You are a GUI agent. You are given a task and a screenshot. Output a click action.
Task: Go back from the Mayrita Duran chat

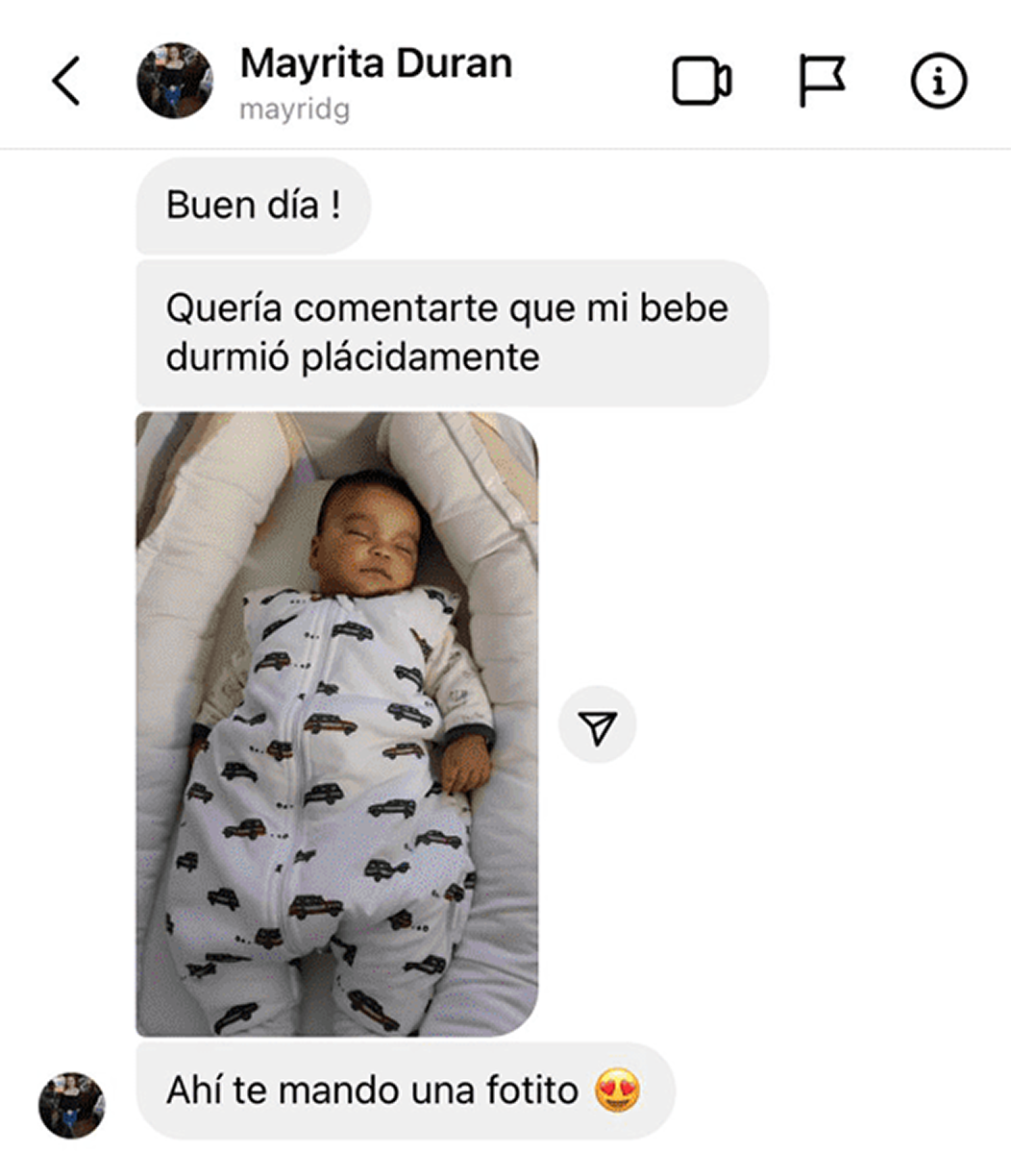[x=66, y=81]
